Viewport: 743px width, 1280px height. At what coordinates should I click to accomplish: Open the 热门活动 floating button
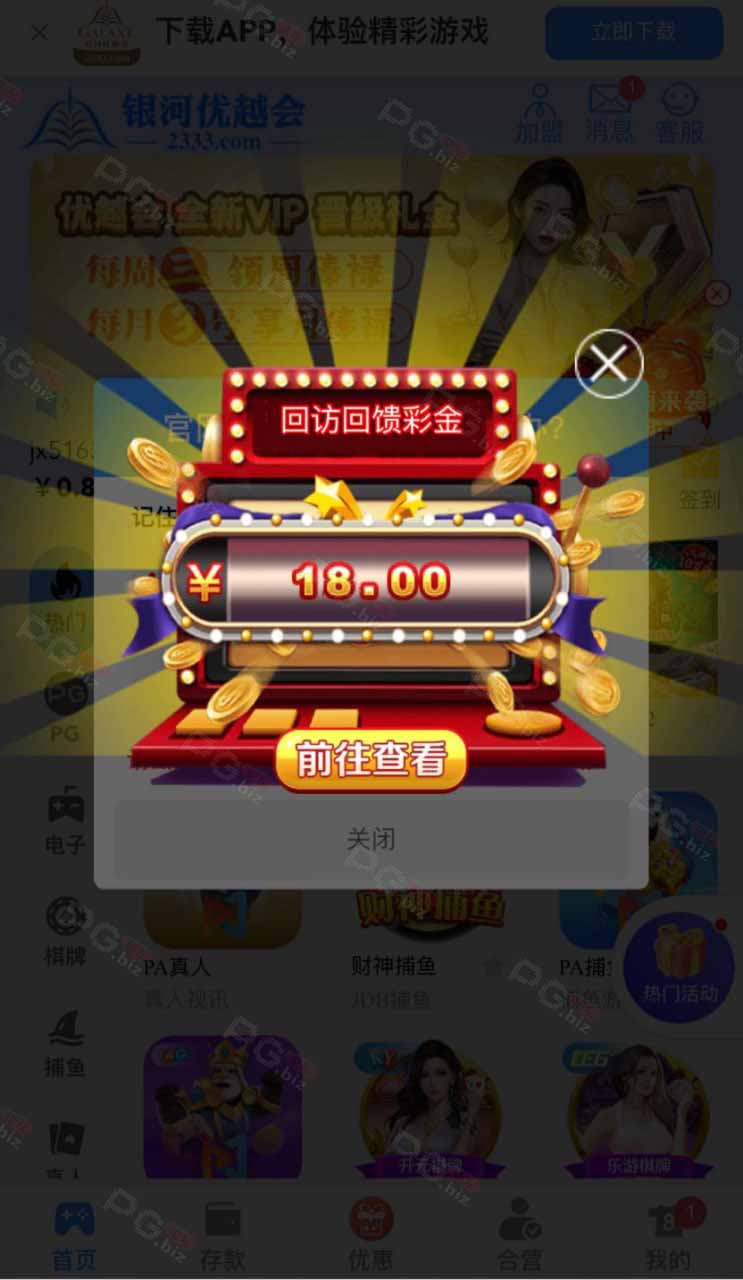(x=680, y=960)
